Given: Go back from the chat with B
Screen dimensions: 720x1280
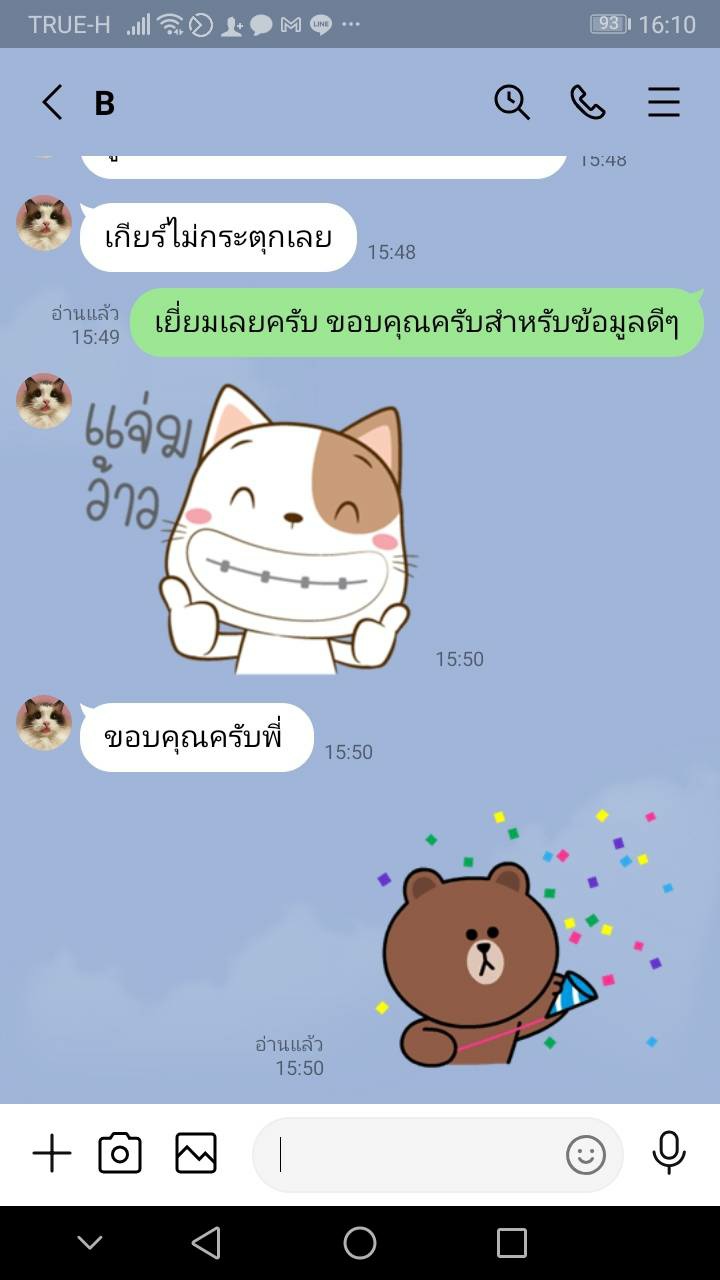Looking at the screenshot, I should [x=52, y=102].
